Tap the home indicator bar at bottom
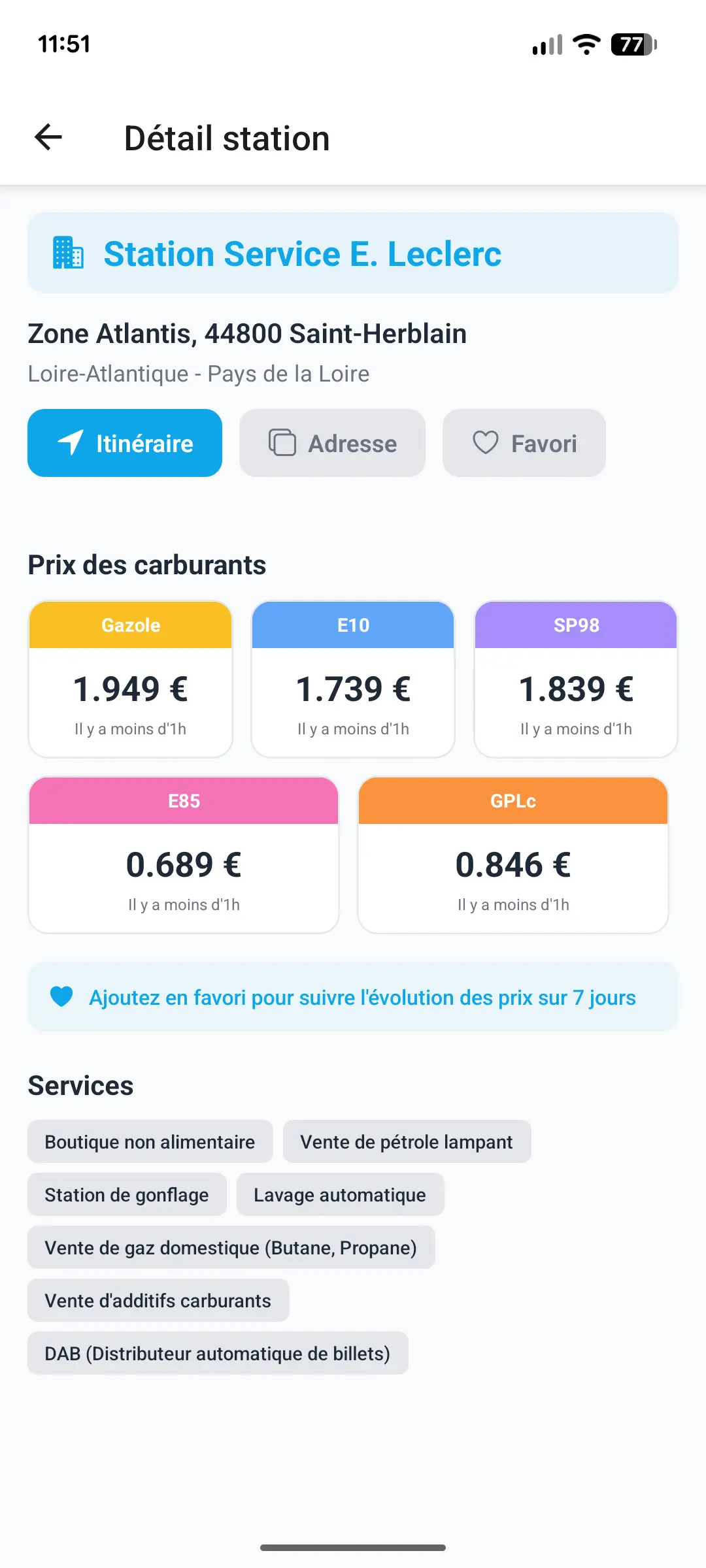 (353, 1546)
